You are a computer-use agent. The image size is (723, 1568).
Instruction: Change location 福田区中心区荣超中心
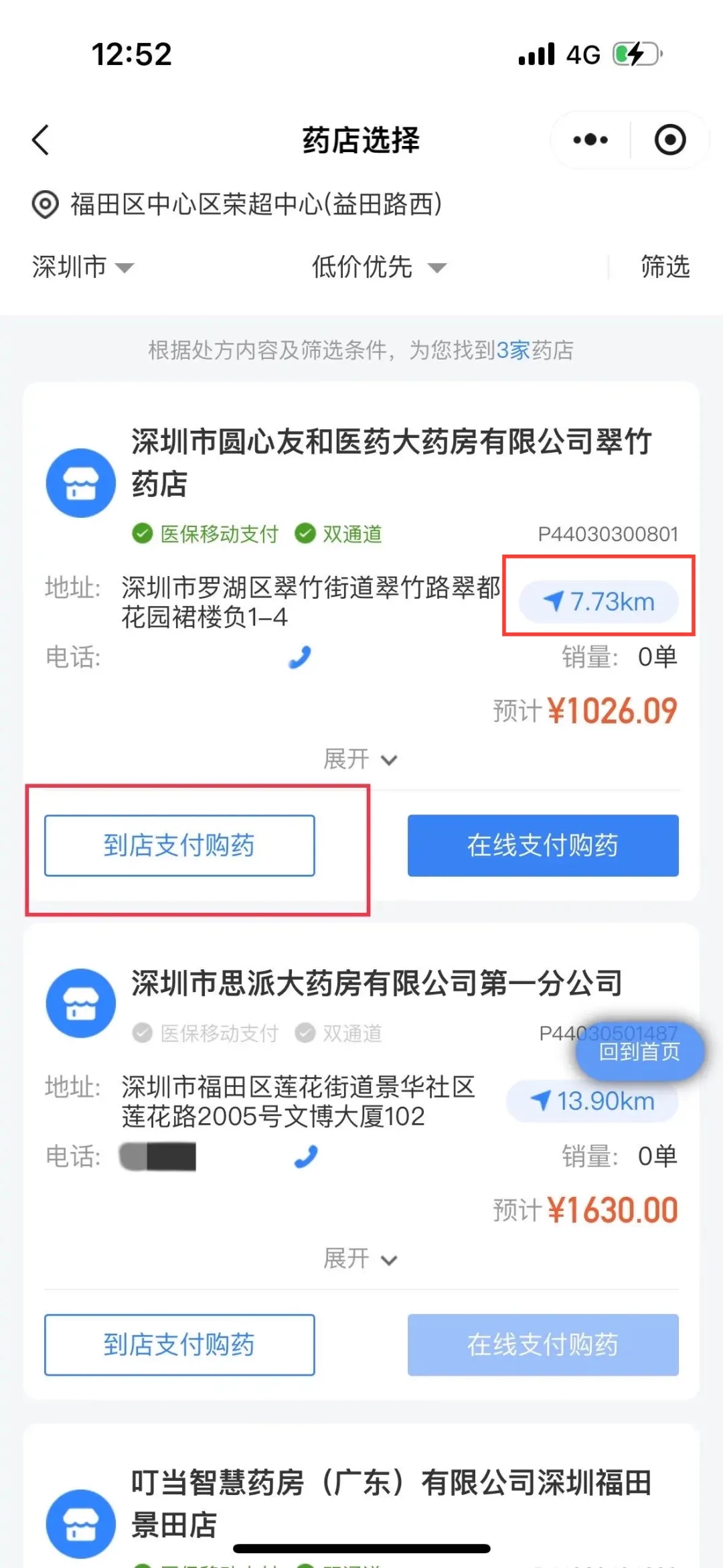[x=254, y=204]
